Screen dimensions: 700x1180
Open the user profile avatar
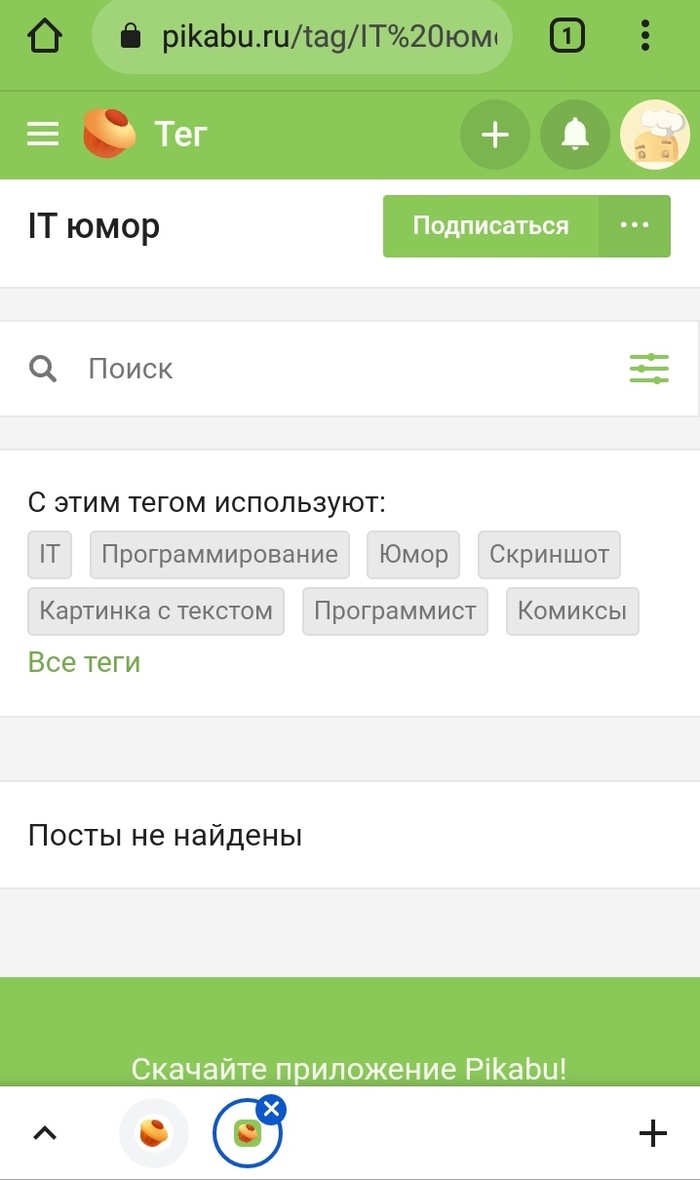(x=655, y=135)
